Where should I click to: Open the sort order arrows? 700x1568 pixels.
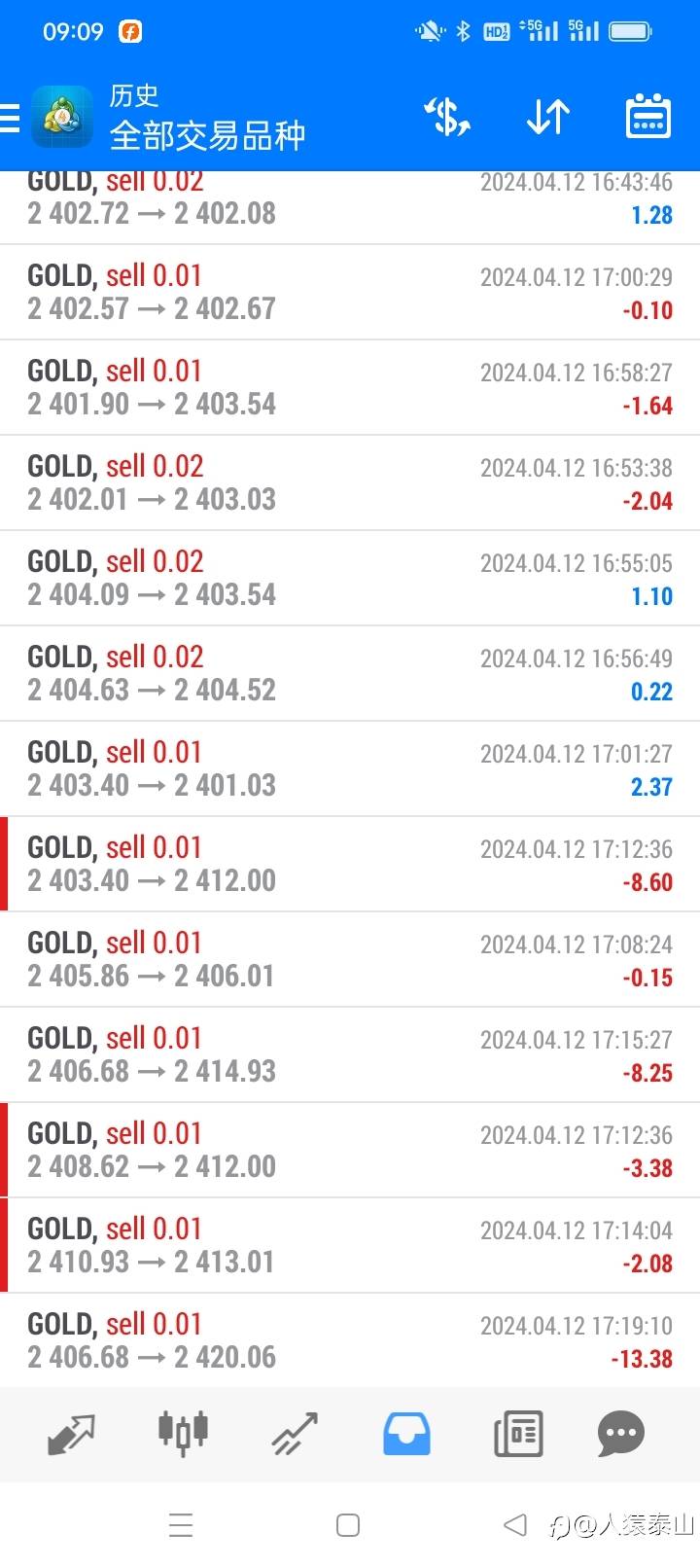coord(547,118)
